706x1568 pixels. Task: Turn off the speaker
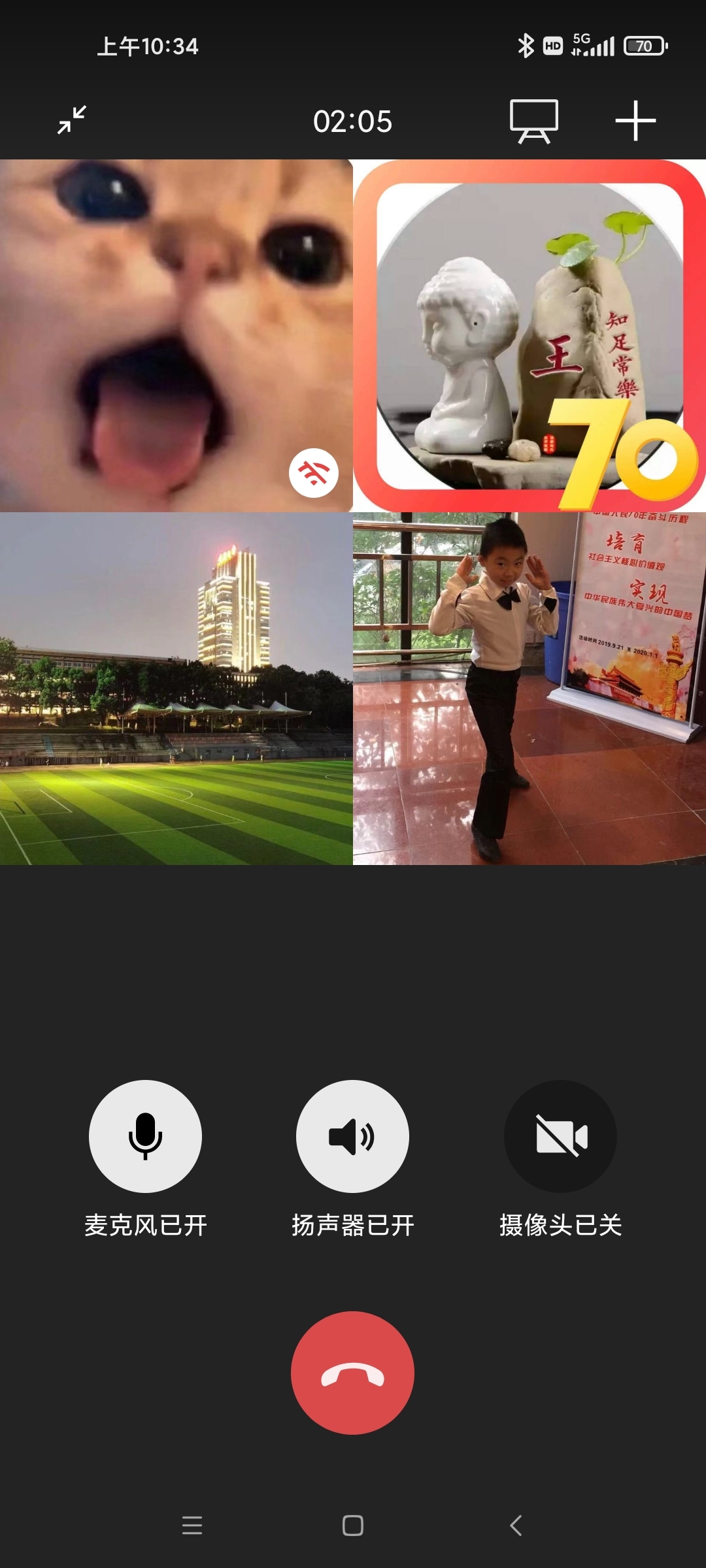tap(352, 1136)
